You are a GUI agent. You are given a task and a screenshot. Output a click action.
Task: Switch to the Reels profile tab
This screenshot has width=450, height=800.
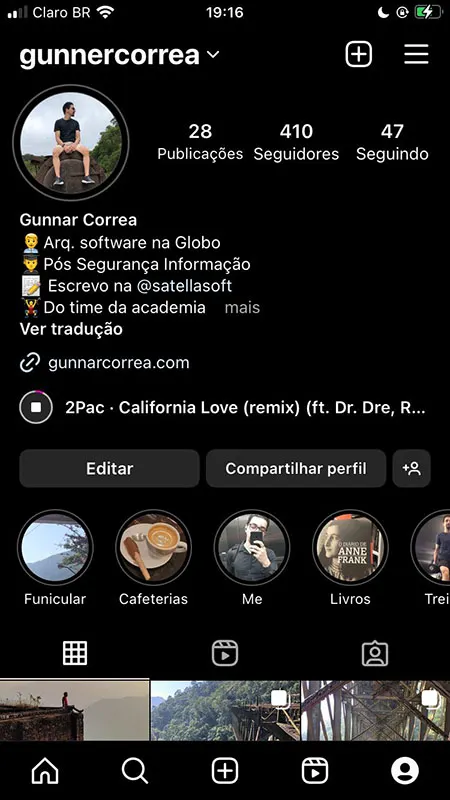(x=225, y=654)
